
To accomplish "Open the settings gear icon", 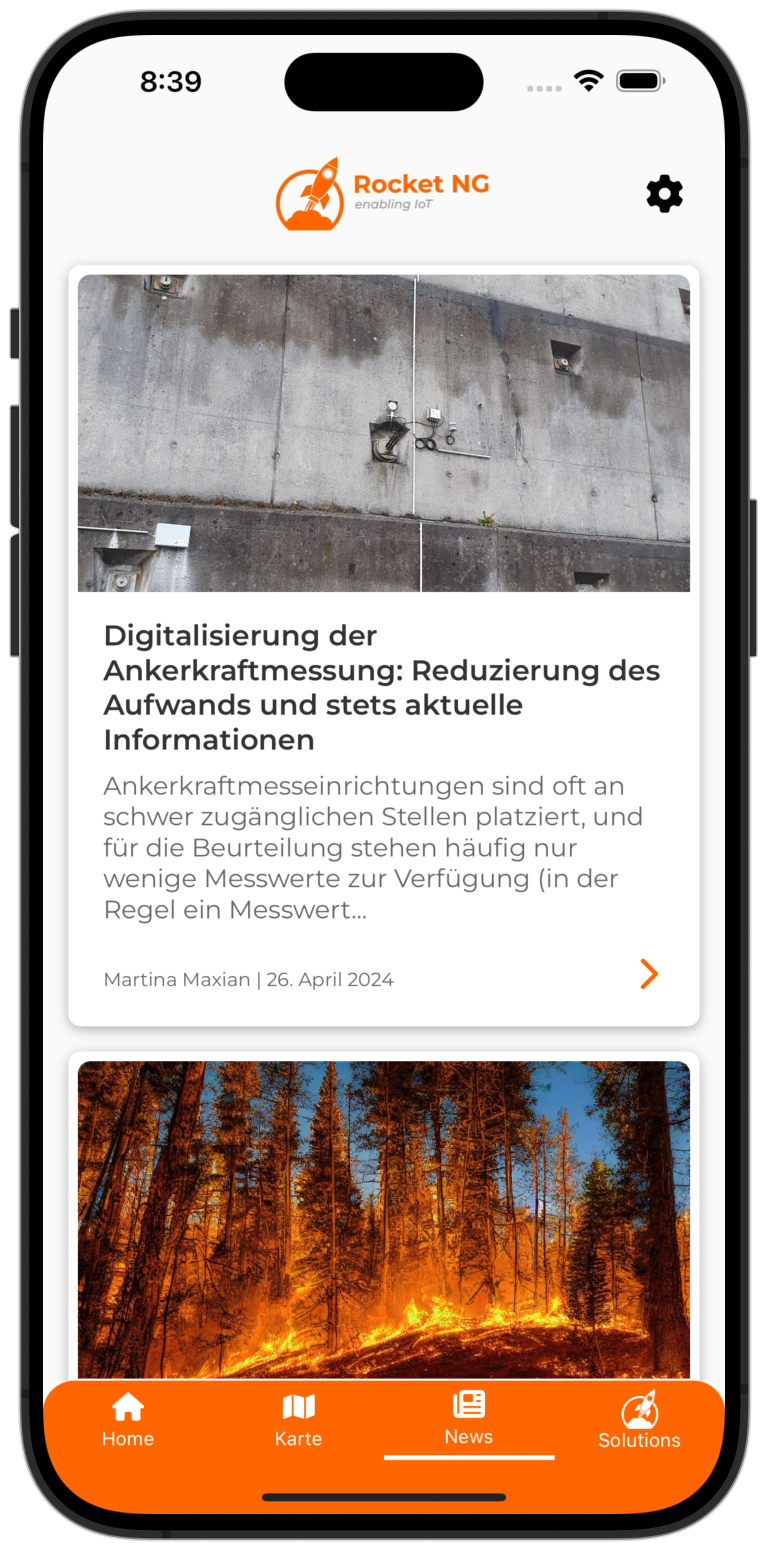I will 664,194.
